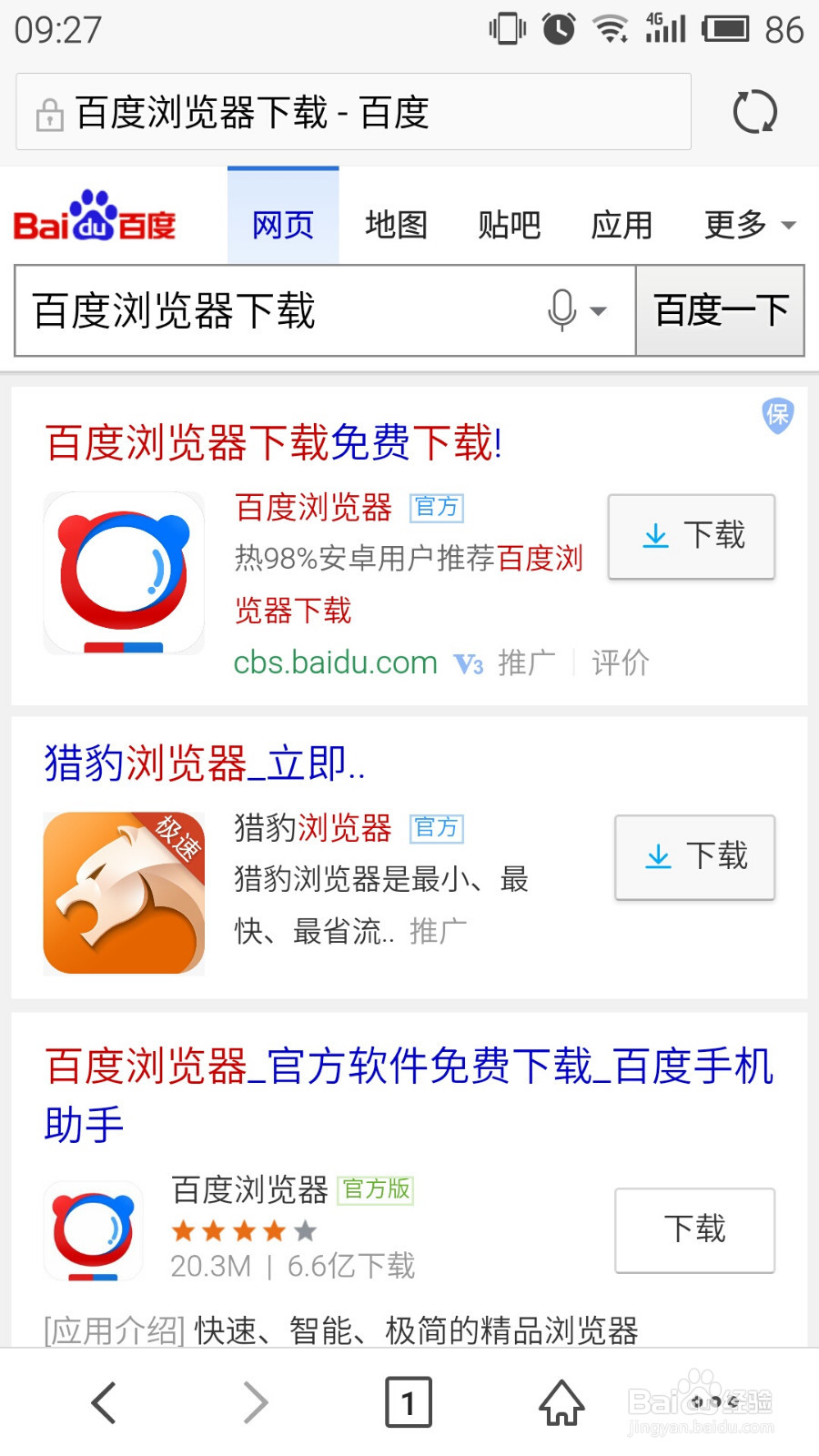Tap the page refresh icon in the address bar
Image resolution: width=819 pixels, height=1456 pixels.
[x=755, y=112]
